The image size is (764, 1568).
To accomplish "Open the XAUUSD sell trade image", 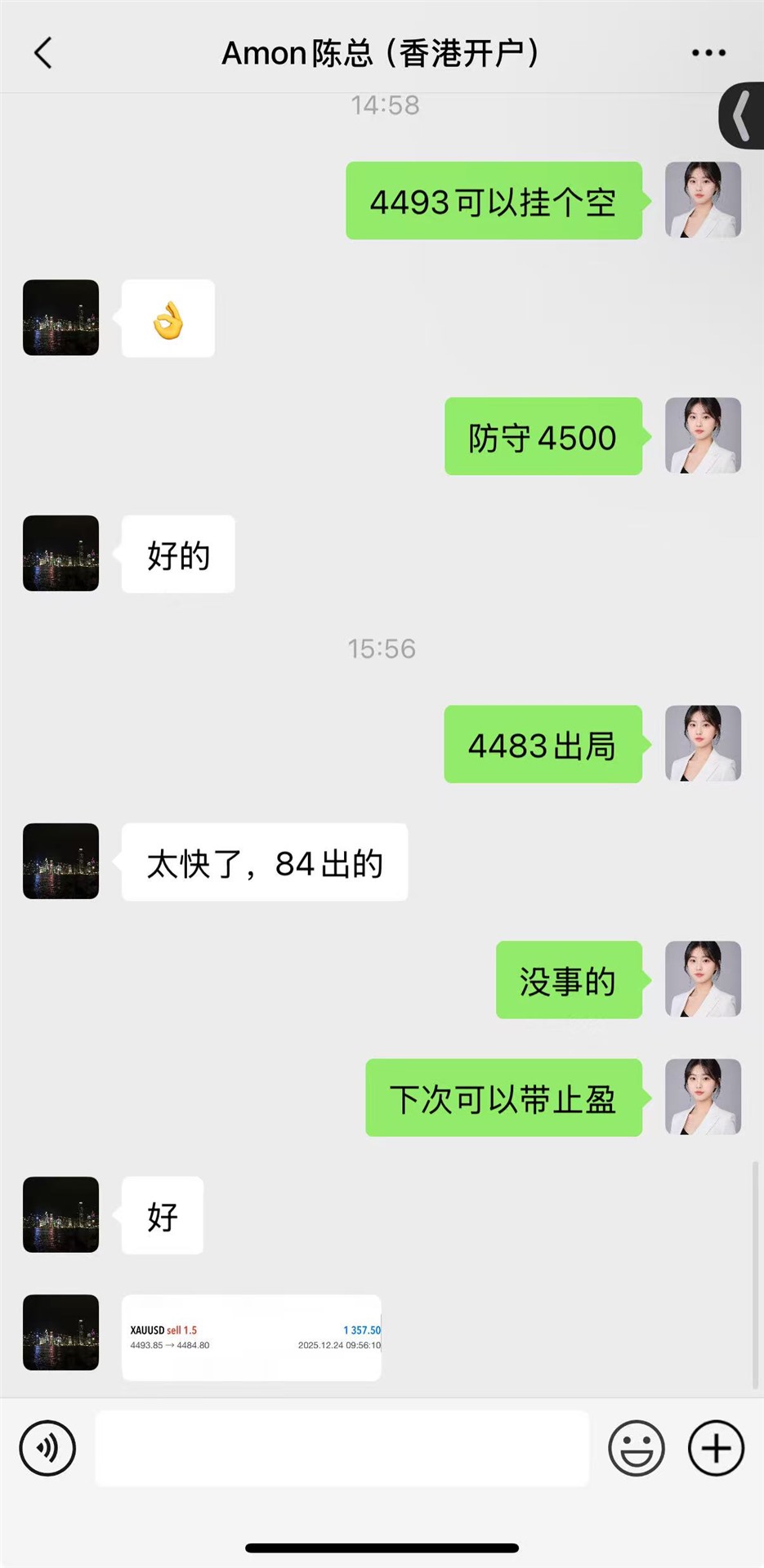I will coord(251,1337).
